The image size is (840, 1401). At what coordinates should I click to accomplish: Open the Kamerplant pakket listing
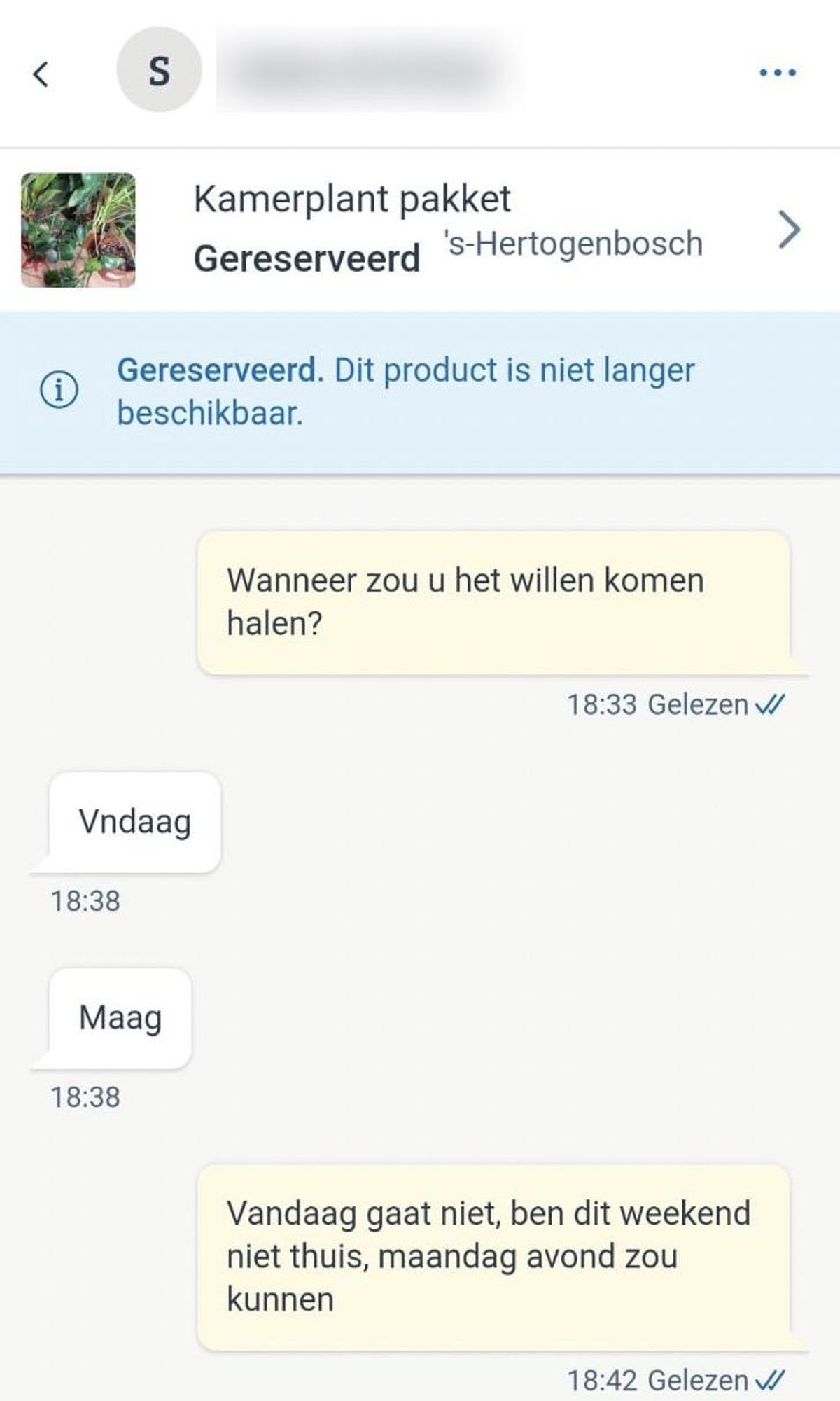tap(420, 230)
